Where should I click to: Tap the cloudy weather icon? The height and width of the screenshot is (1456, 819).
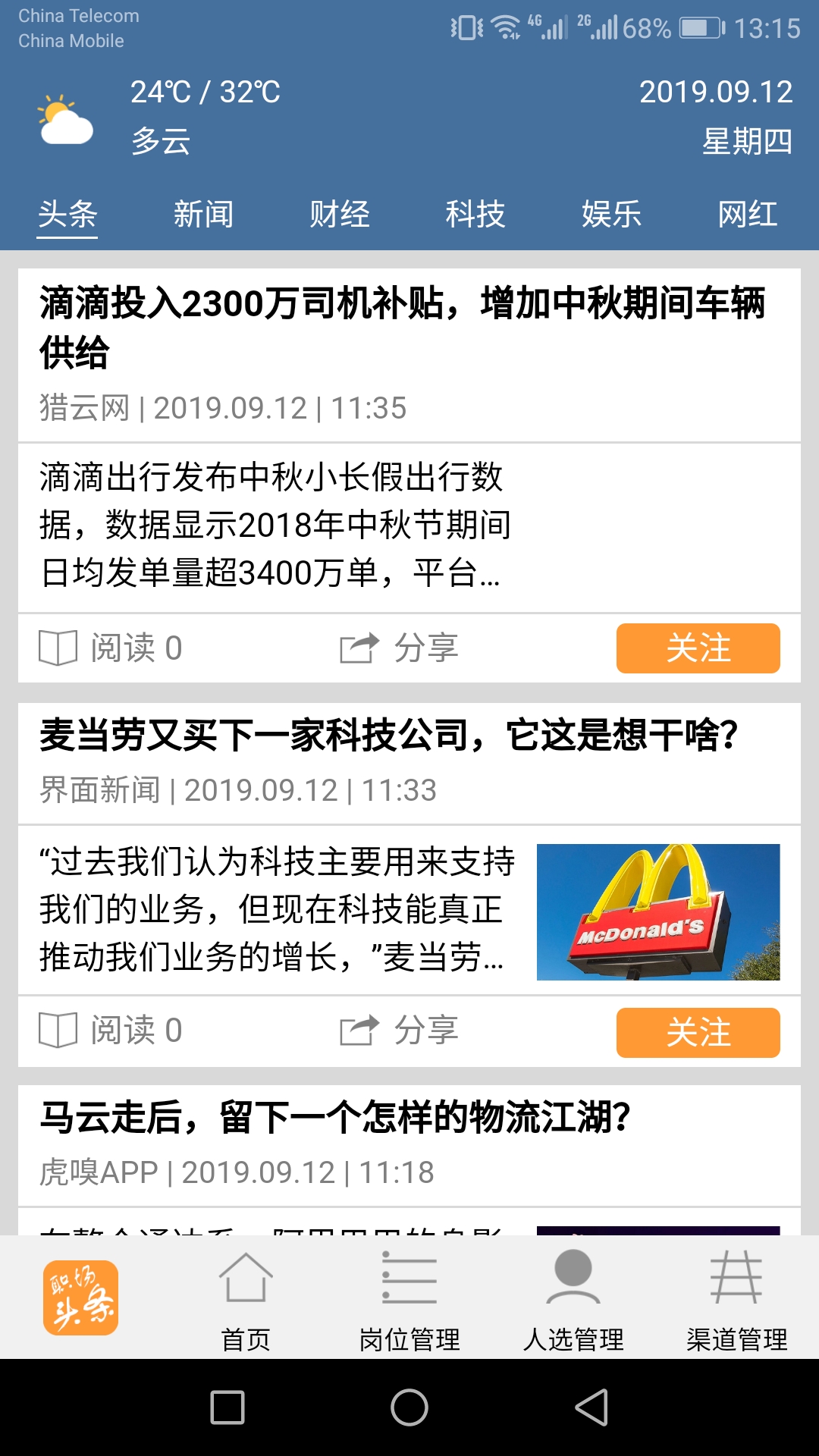[x=61, y=118]
